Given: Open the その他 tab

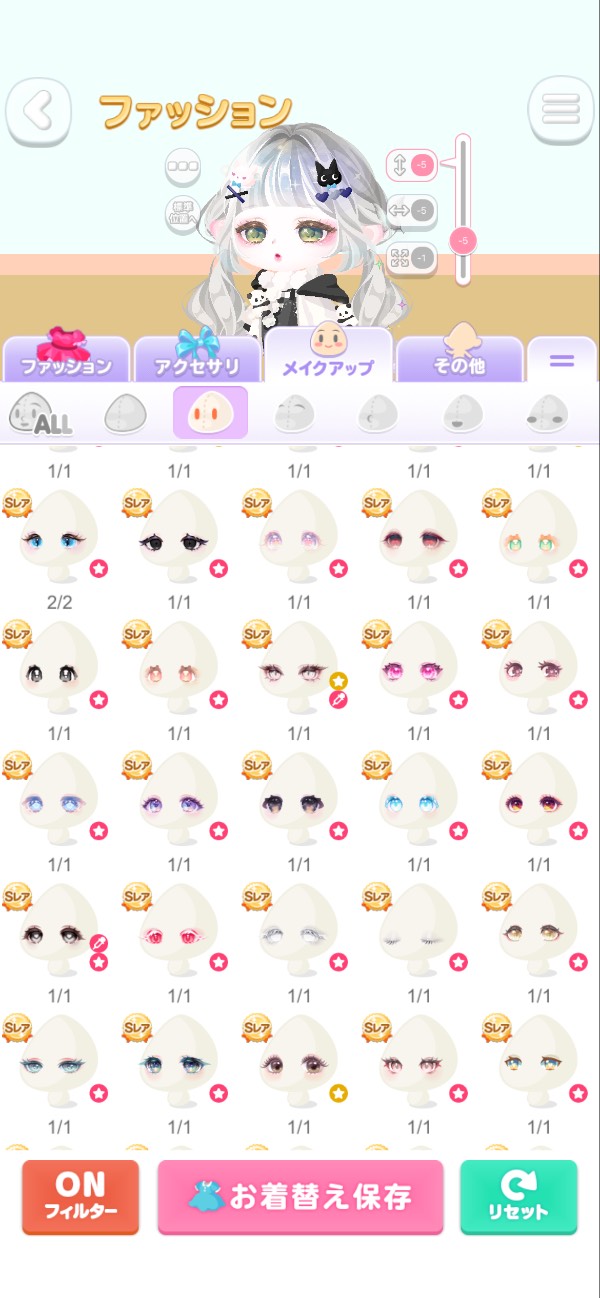Looking at the screenshot, I should [x=459, y=358].
